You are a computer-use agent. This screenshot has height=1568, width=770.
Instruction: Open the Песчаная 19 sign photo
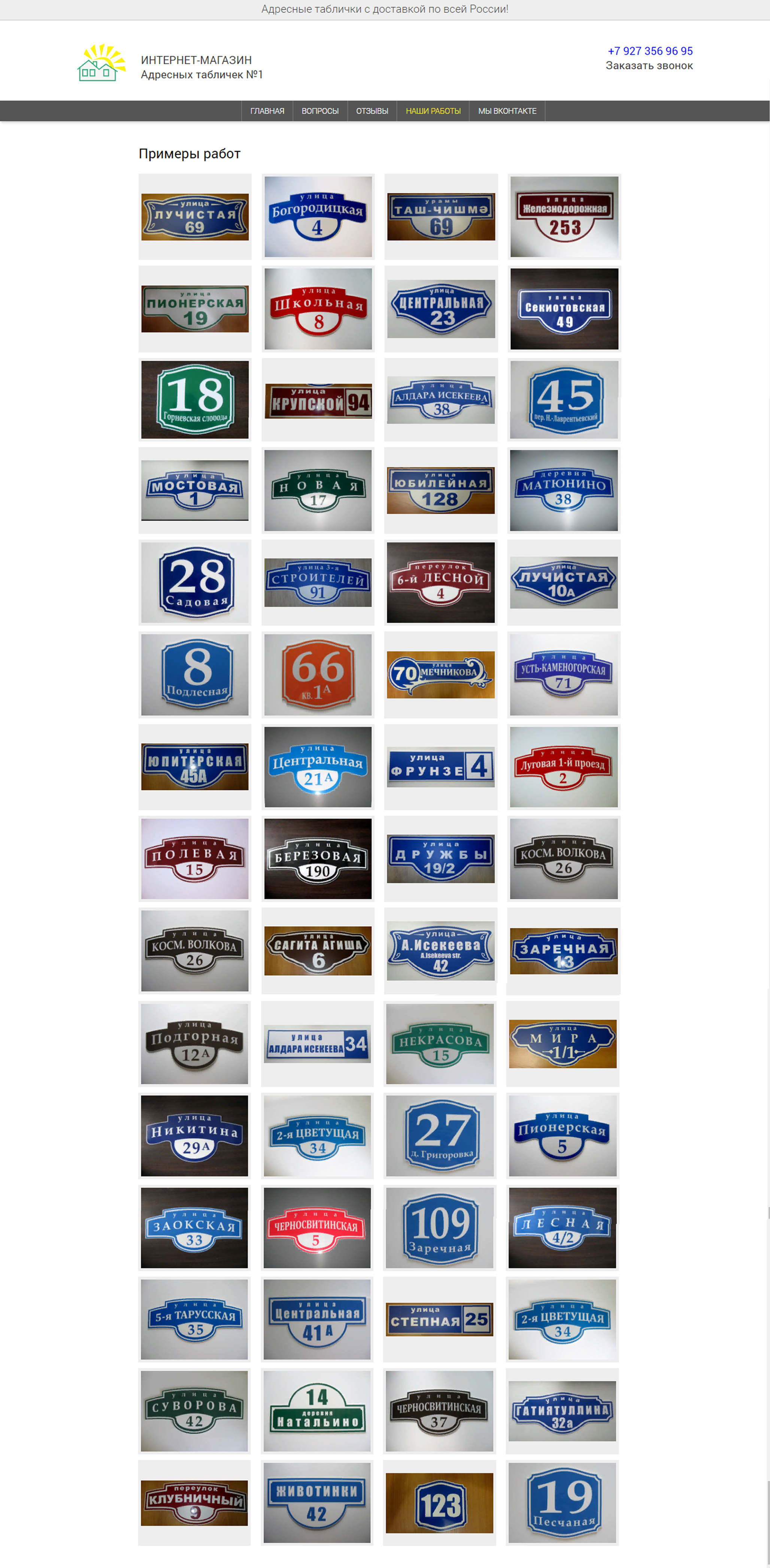[563, 1502]
